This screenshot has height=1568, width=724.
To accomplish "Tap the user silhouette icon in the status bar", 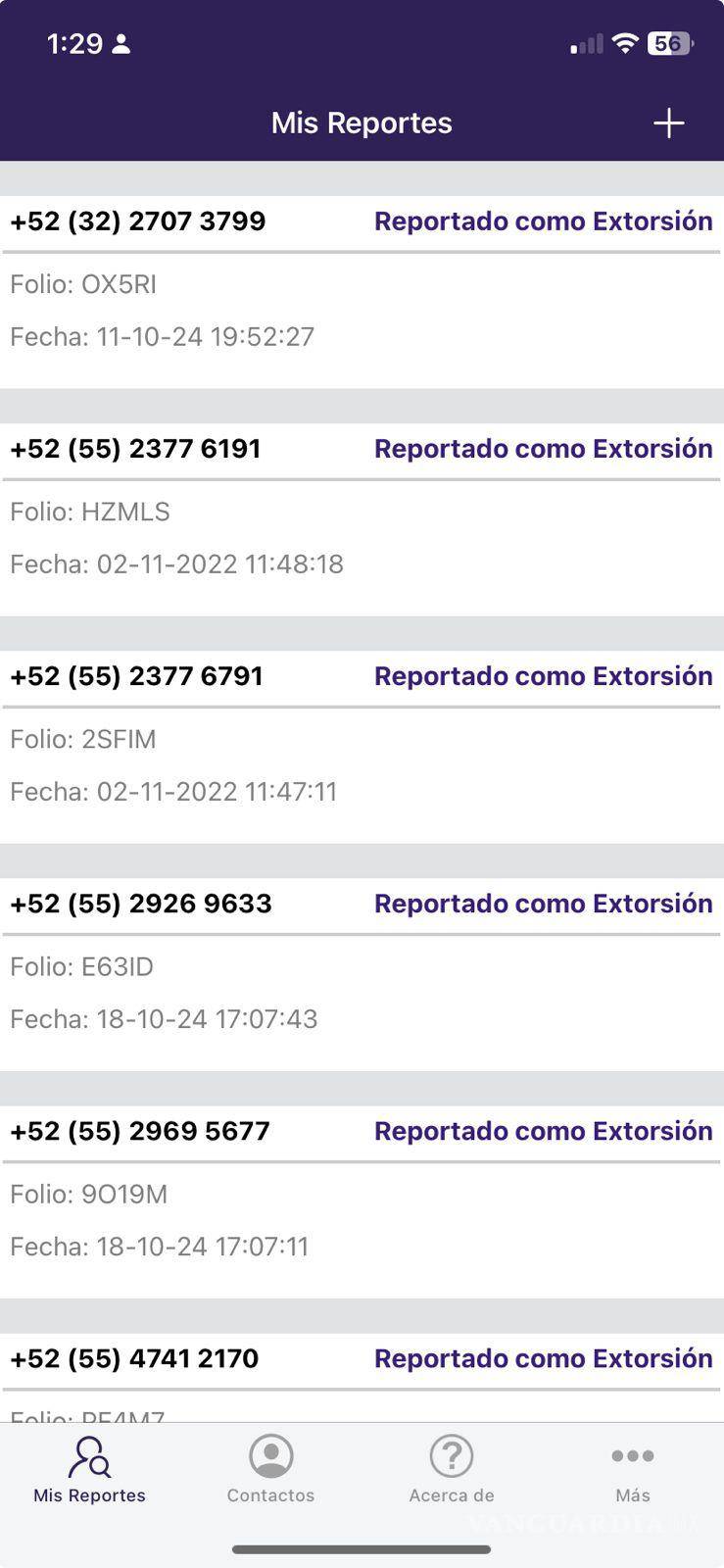I will [121, 43].
